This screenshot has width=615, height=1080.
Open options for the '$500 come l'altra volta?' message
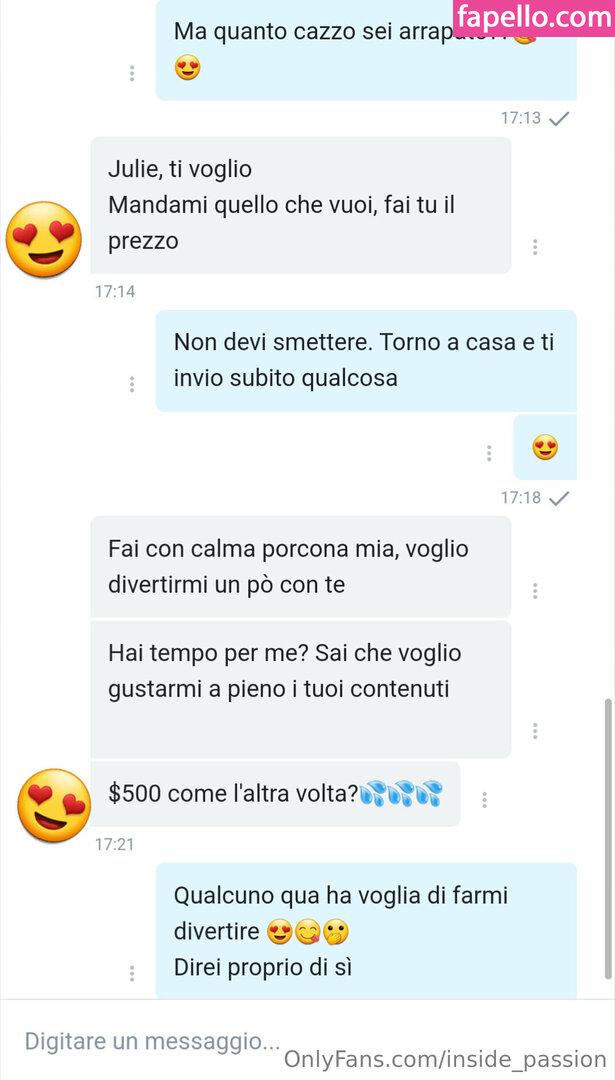point(484,800)
